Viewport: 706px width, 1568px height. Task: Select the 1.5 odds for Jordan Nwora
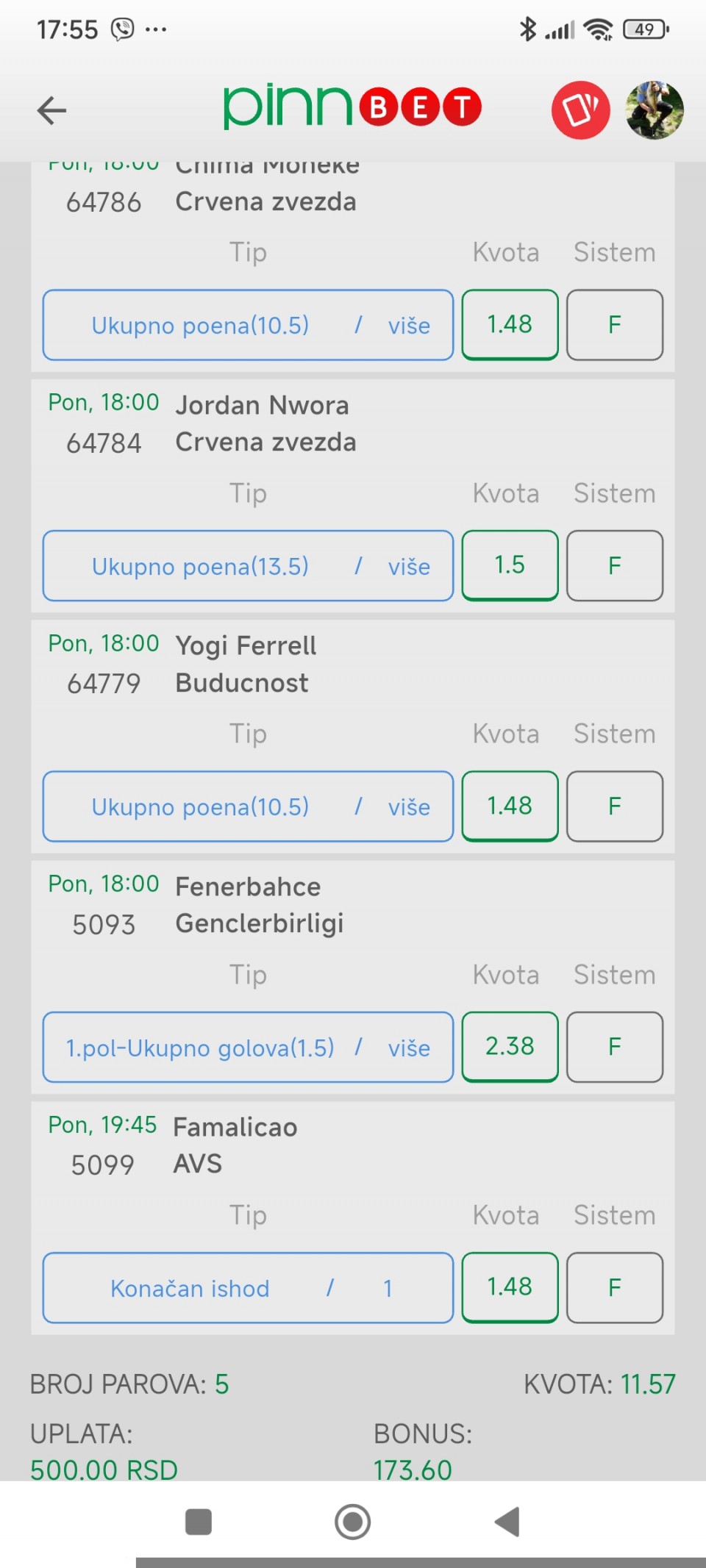pos(510,565)
